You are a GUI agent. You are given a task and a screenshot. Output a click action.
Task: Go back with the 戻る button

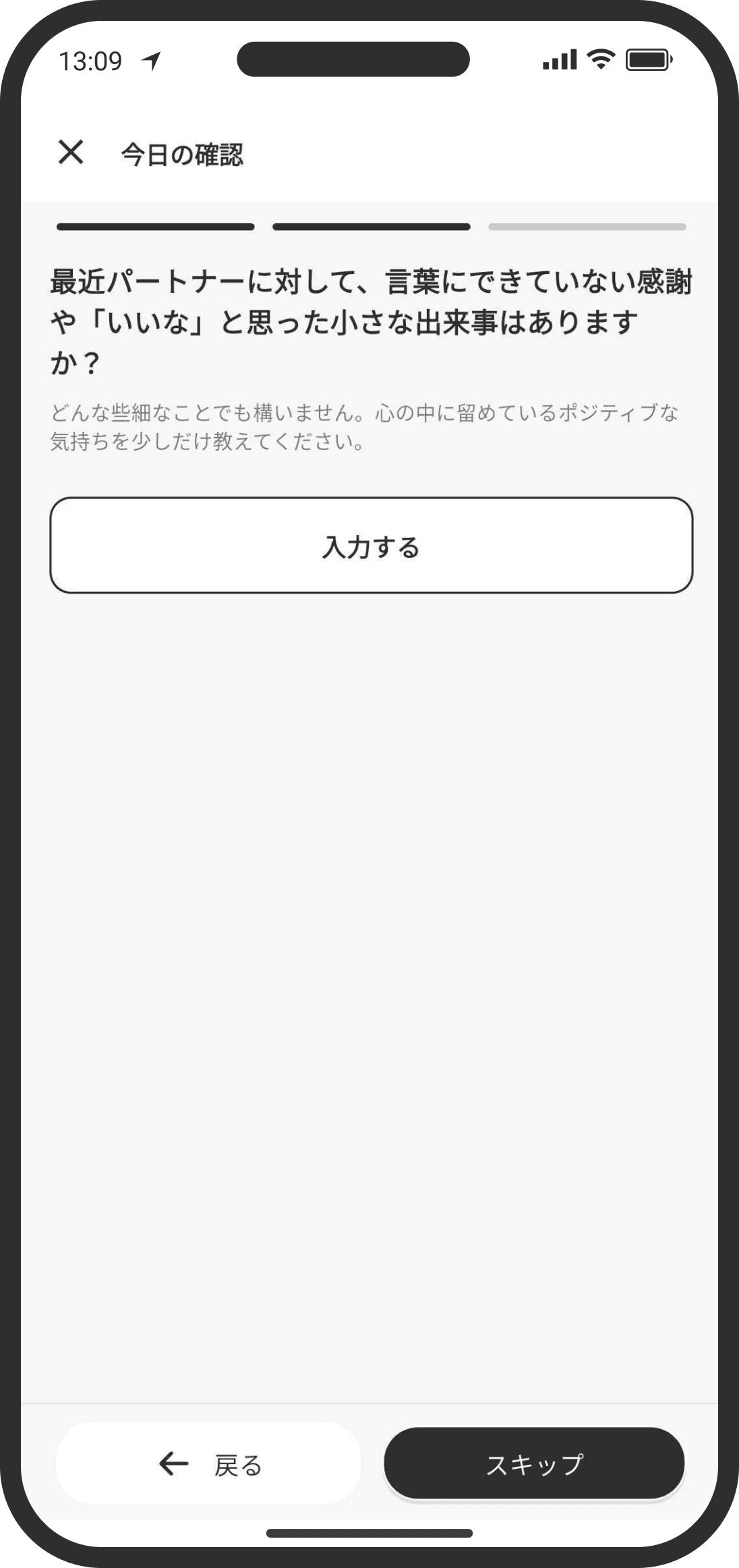click(x=208, y=1463)
